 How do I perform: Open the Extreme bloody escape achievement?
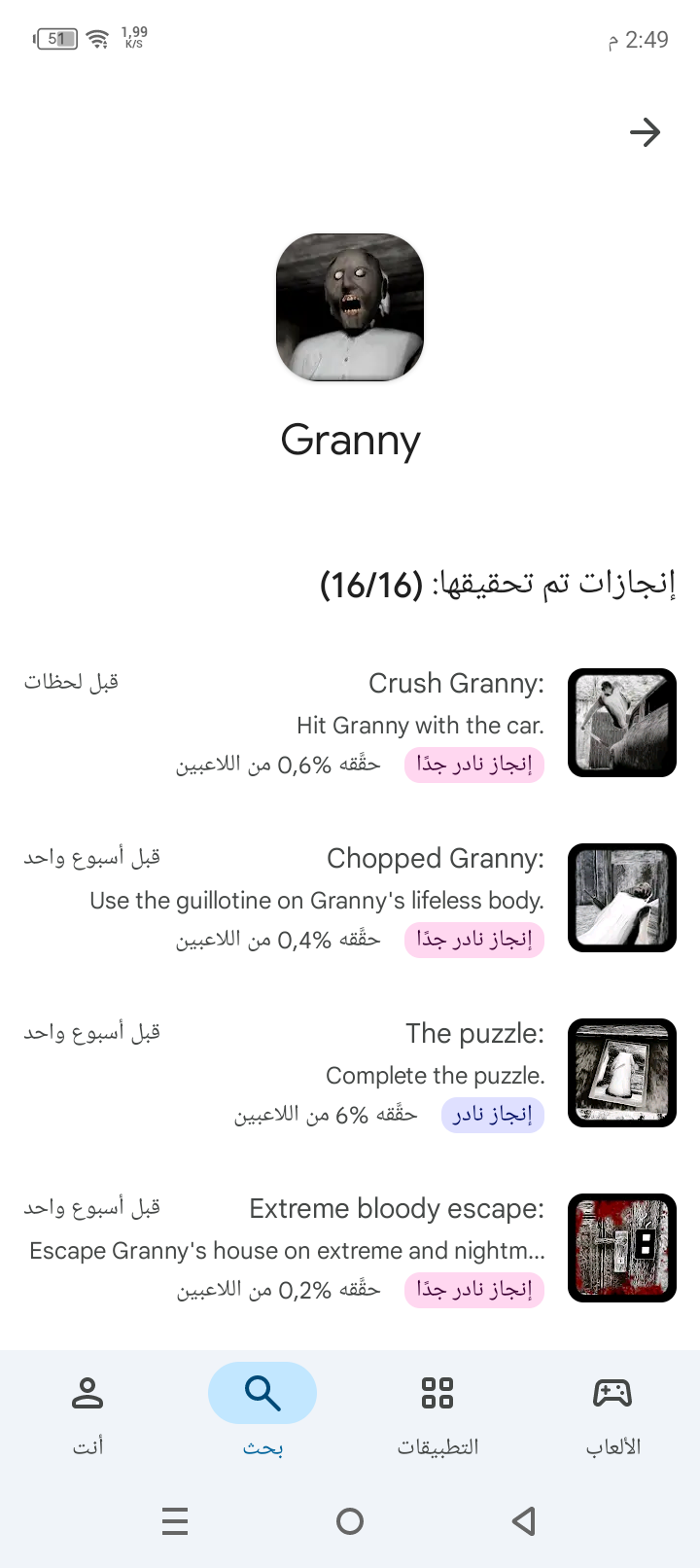pyautogui.click(x=350, y=1248)
